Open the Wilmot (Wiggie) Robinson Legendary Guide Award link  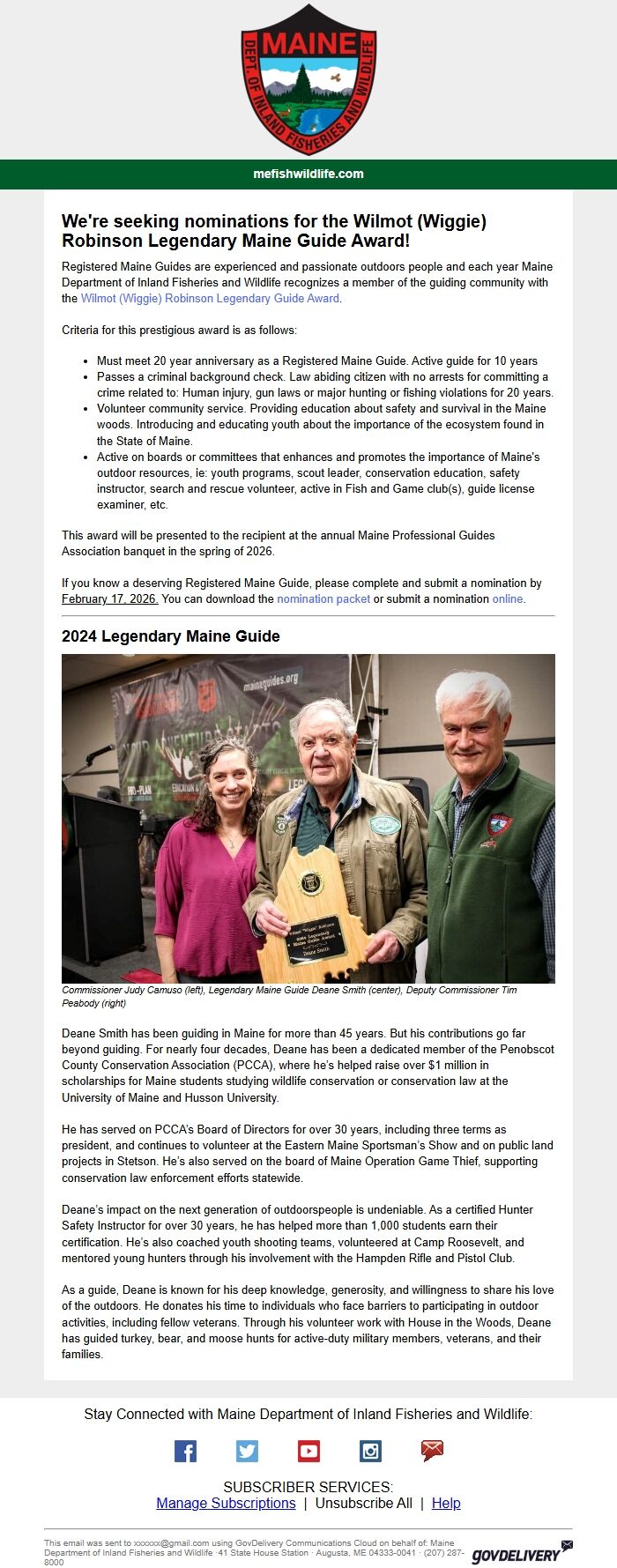pos(210,299)
